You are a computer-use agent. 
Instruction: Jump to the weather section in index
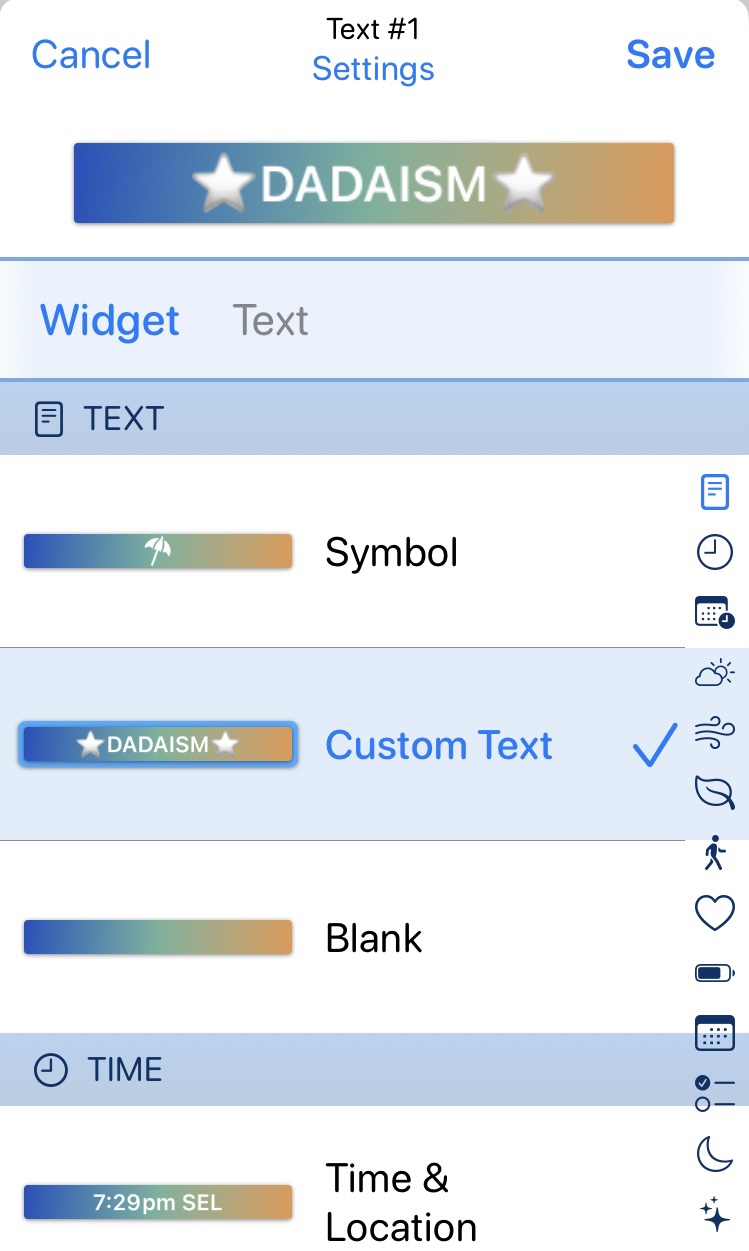[x=714, y=674]
